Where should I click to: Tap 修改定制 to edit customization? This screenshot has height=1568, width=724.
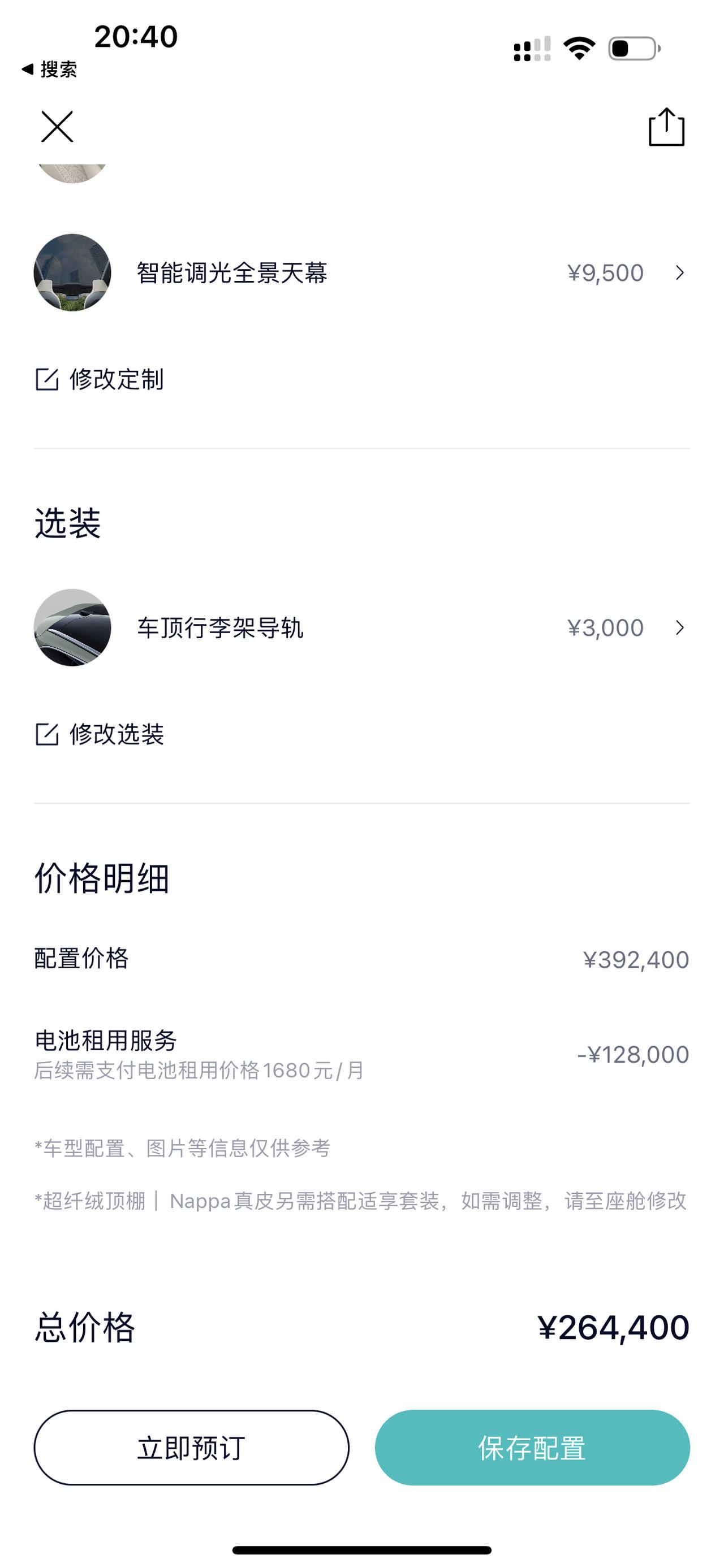99,379
